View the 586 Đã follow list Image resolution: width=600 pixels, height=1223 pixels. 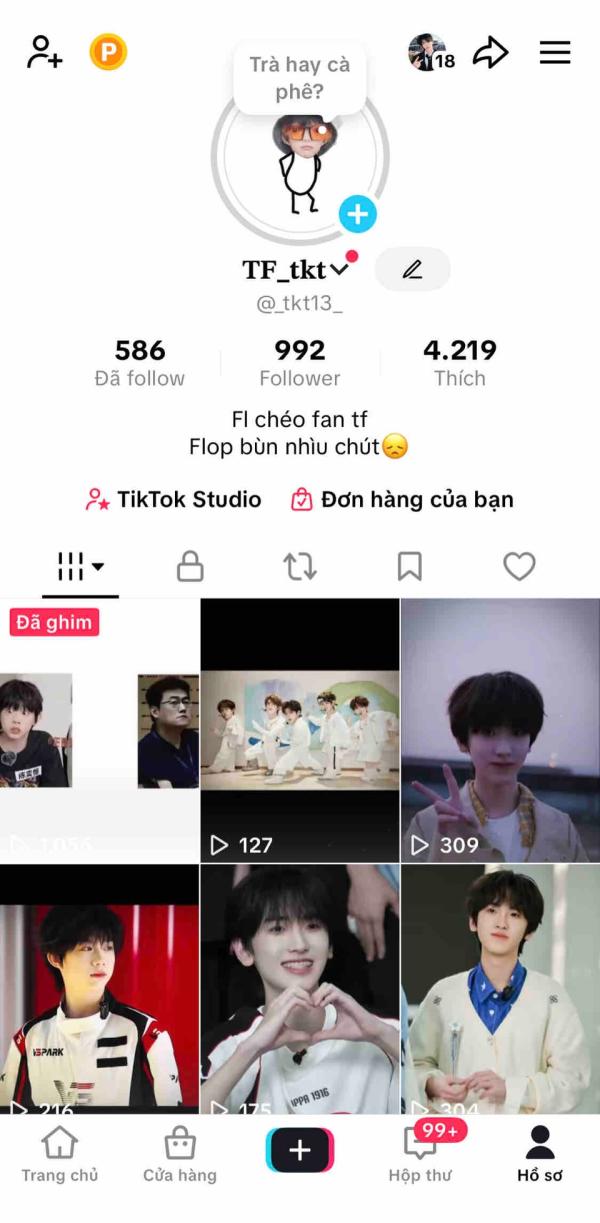coord(140,362)
